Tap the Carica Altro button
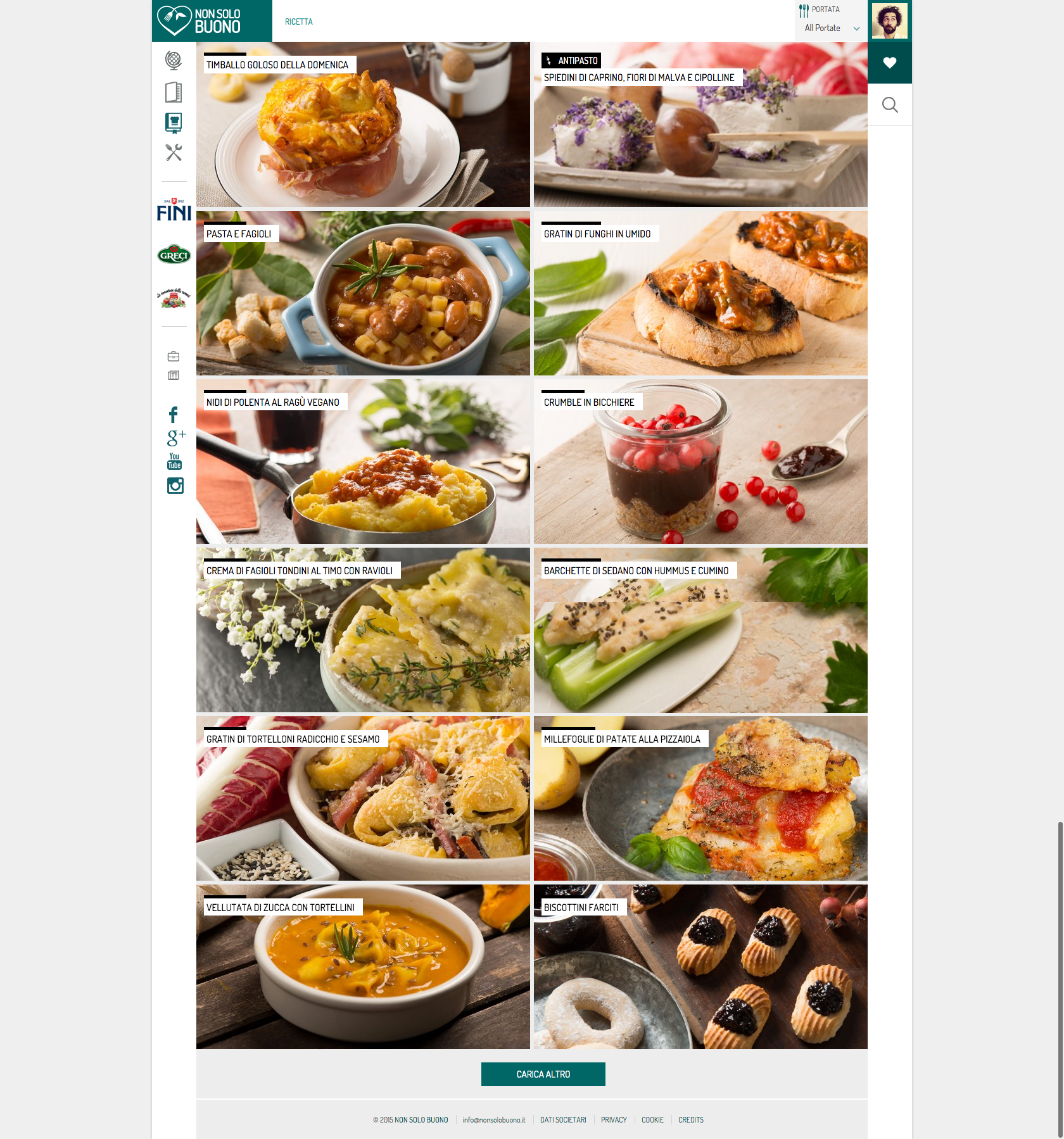This screenshot has width=1064, height=1139. (543, 1074)
